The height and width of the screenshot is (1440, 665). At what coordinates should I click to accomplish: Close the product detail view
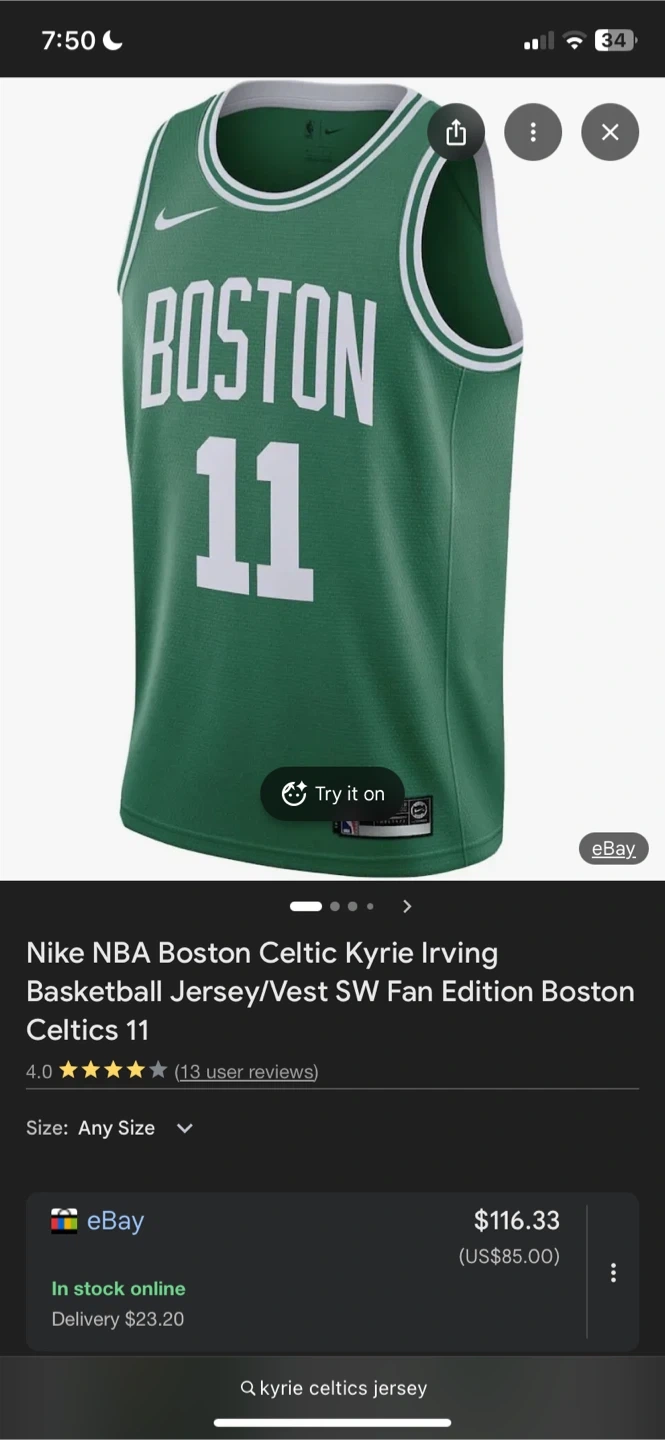610,132
